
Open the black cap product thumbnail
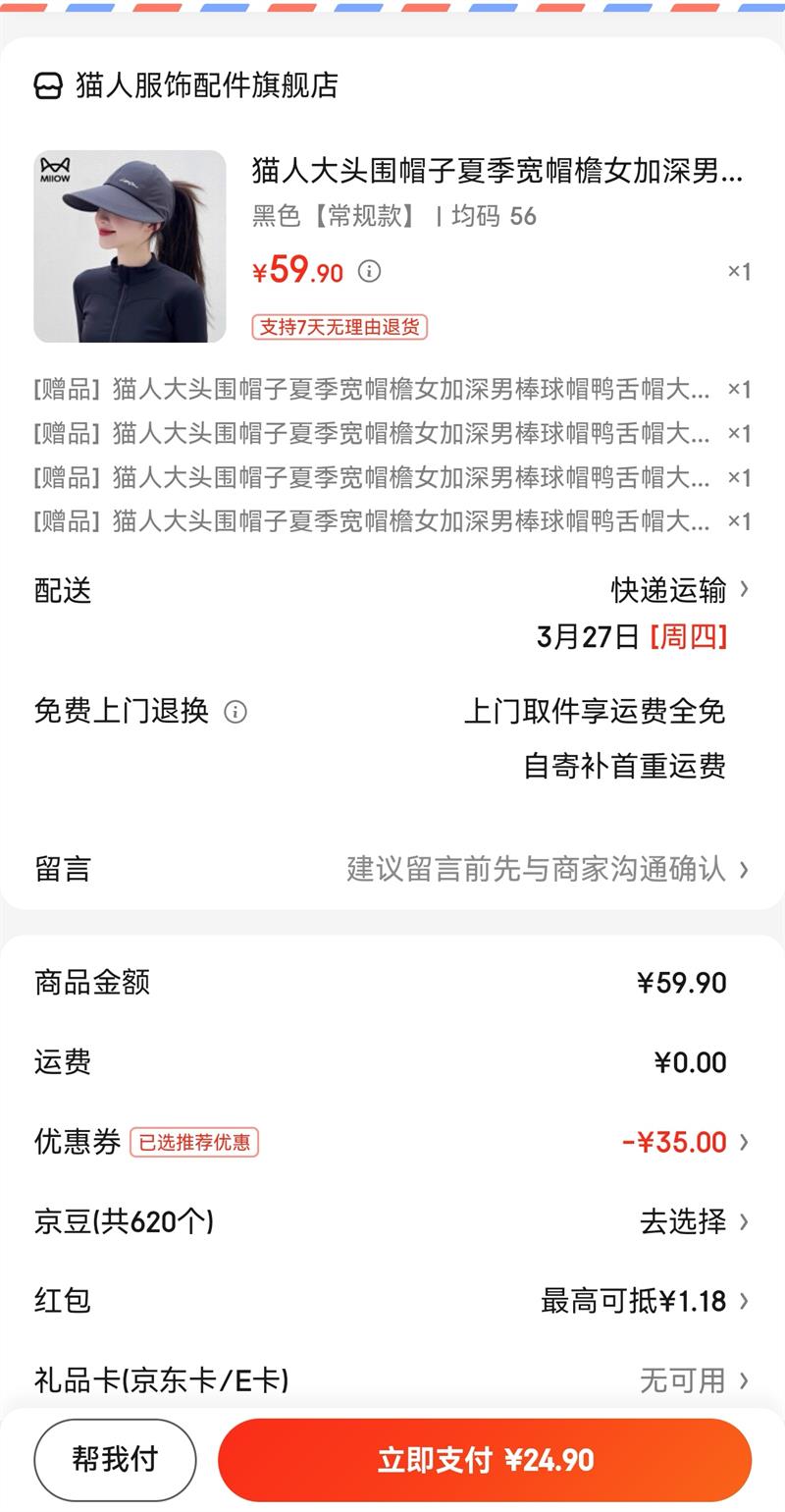[130, 246]
